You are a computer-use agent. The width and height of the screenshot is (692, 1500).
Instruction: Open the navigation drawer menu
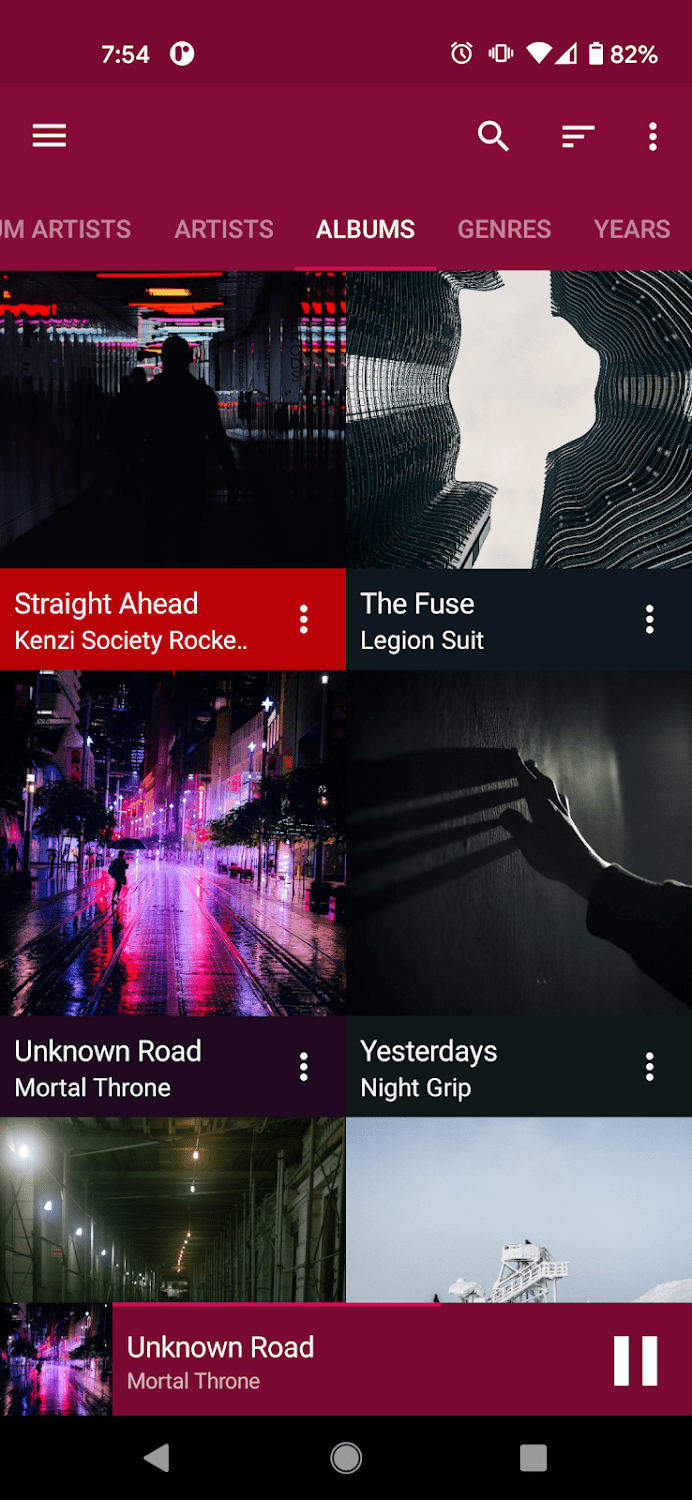click(x=49, y=136)
